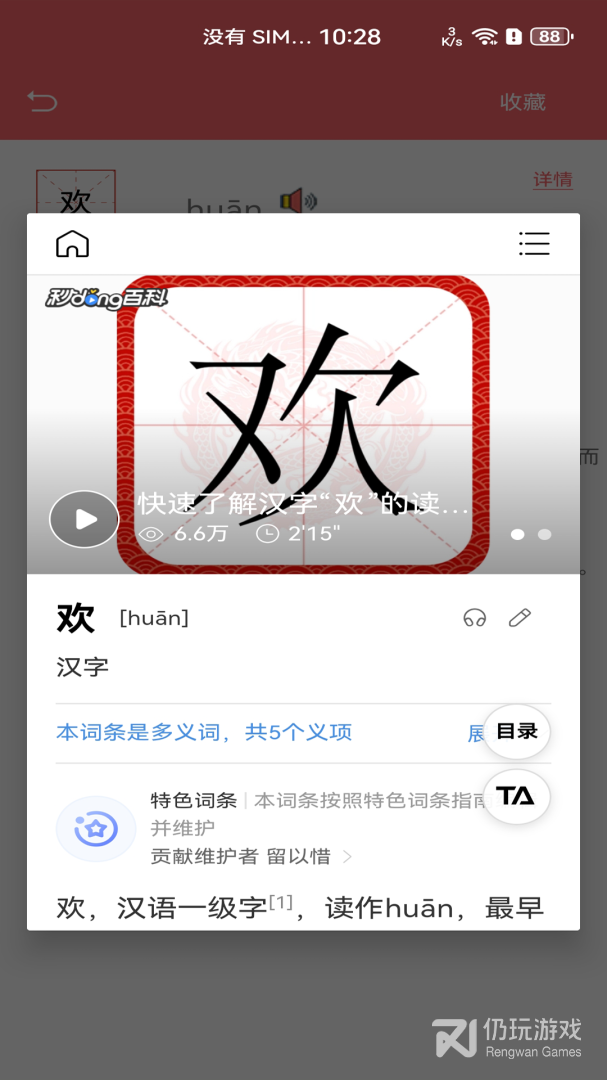Open reference footnote [1]

pos(281,902)
